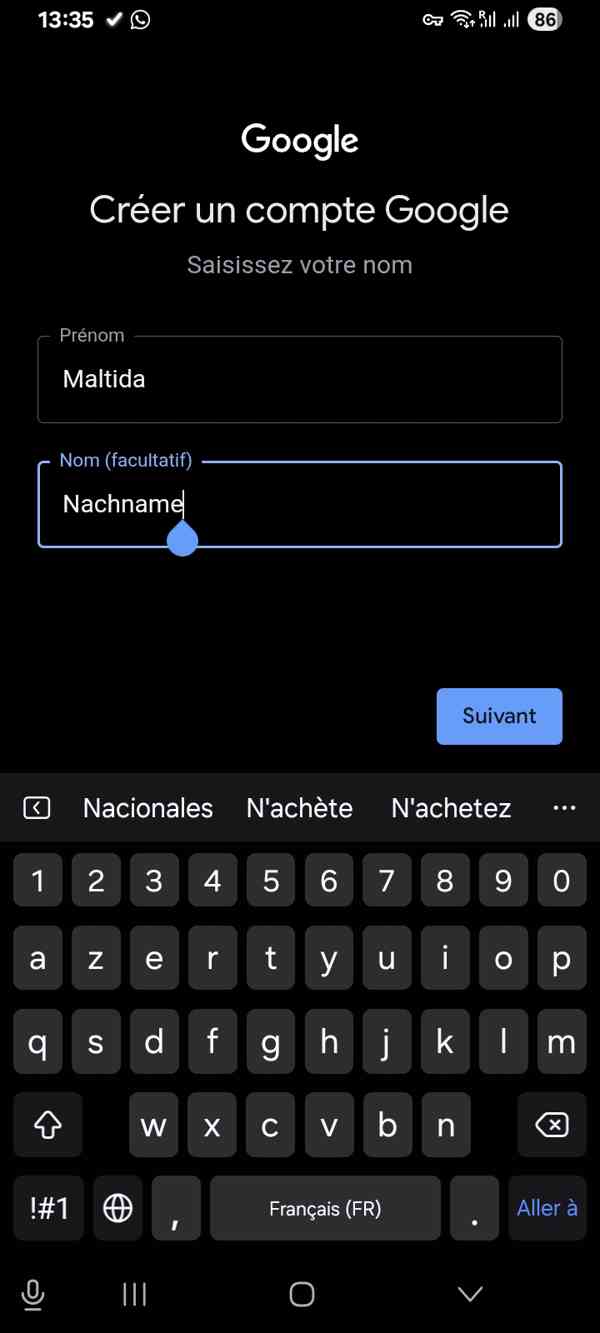
Task: Pick the Nacionales keyboard suggestion
Action: (x=148, y=808)
